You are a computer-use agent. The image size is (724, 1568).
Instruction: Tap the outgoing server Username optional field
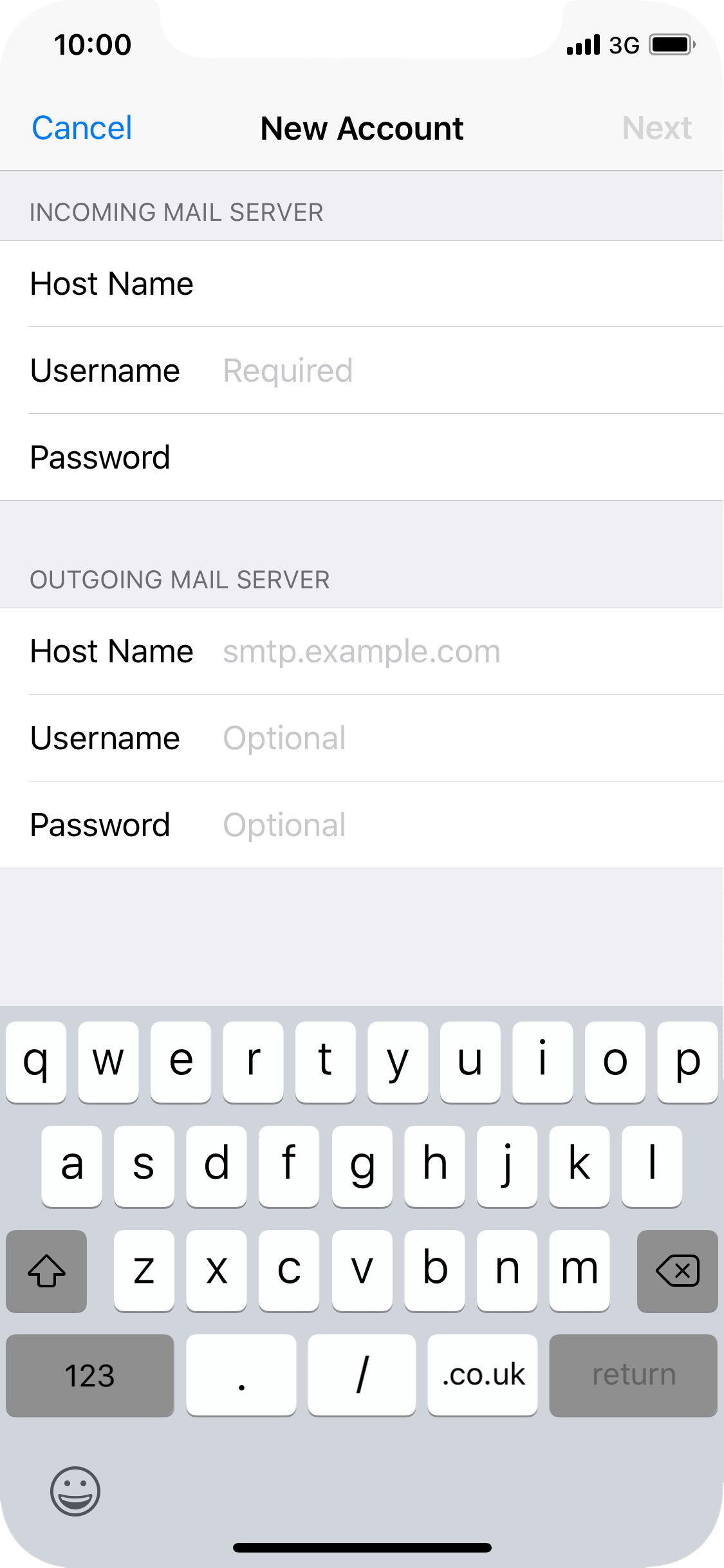coord(362,738)
